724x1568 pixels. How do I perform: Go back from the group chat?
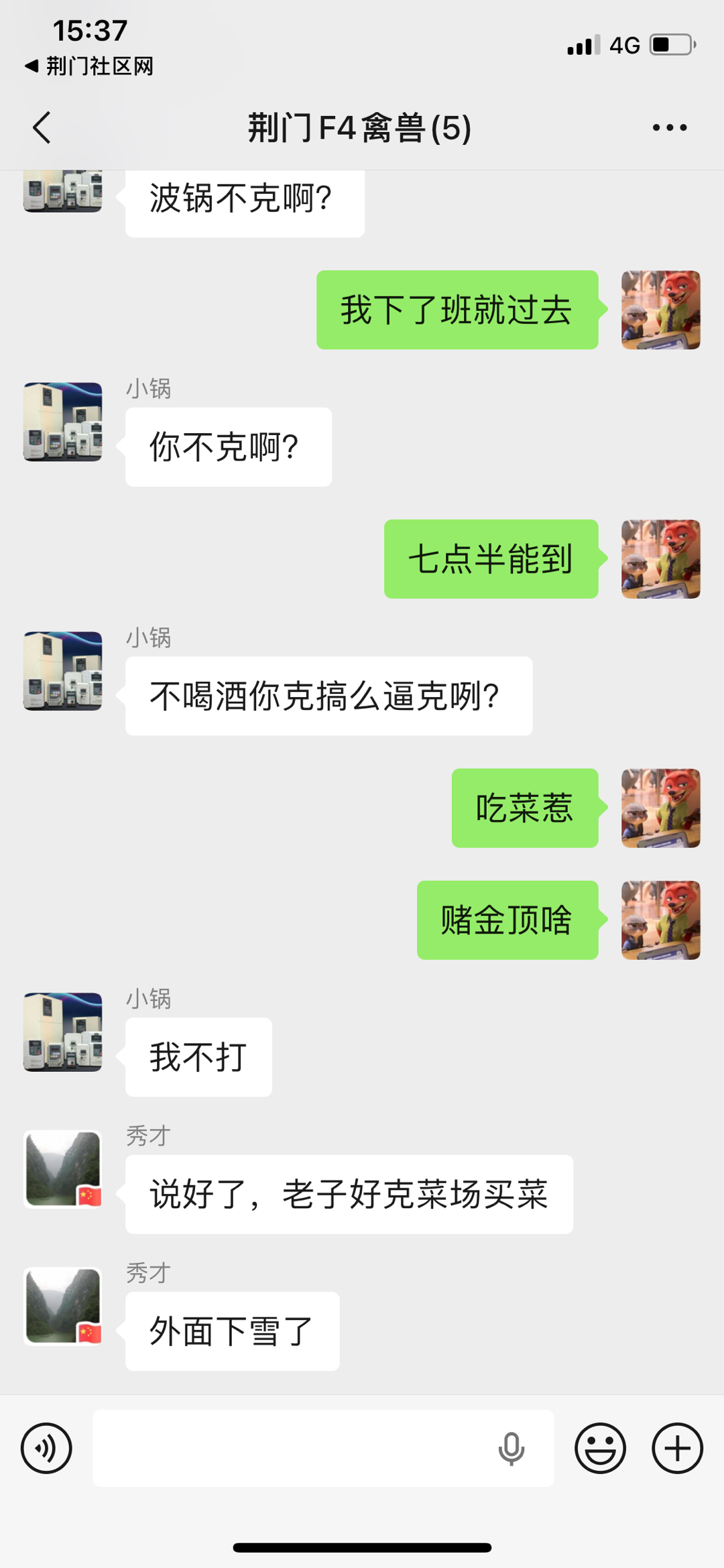click(x=42, y=127)
